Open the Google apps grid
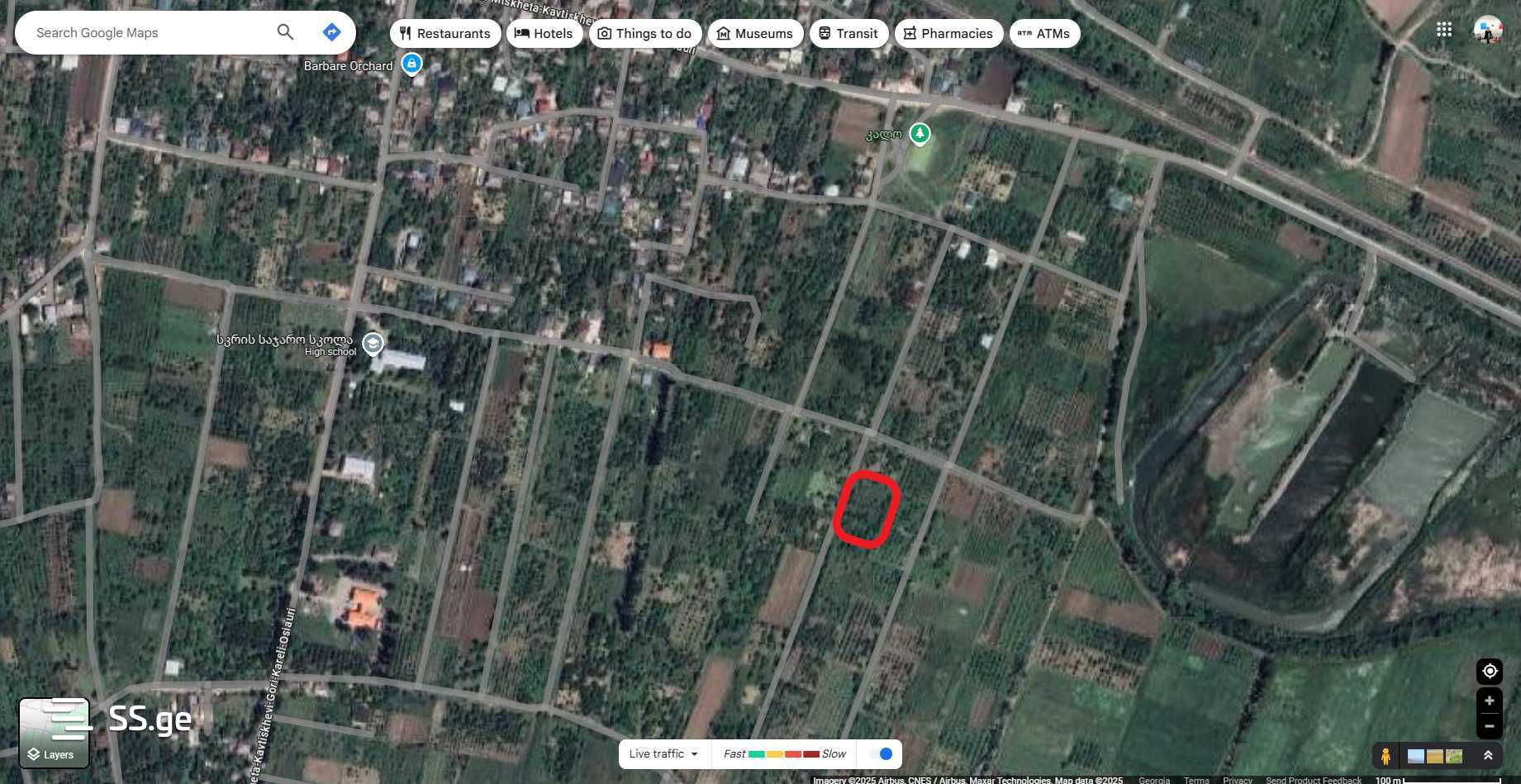This screenshot has height=784, width=1521. (1443, 30)
